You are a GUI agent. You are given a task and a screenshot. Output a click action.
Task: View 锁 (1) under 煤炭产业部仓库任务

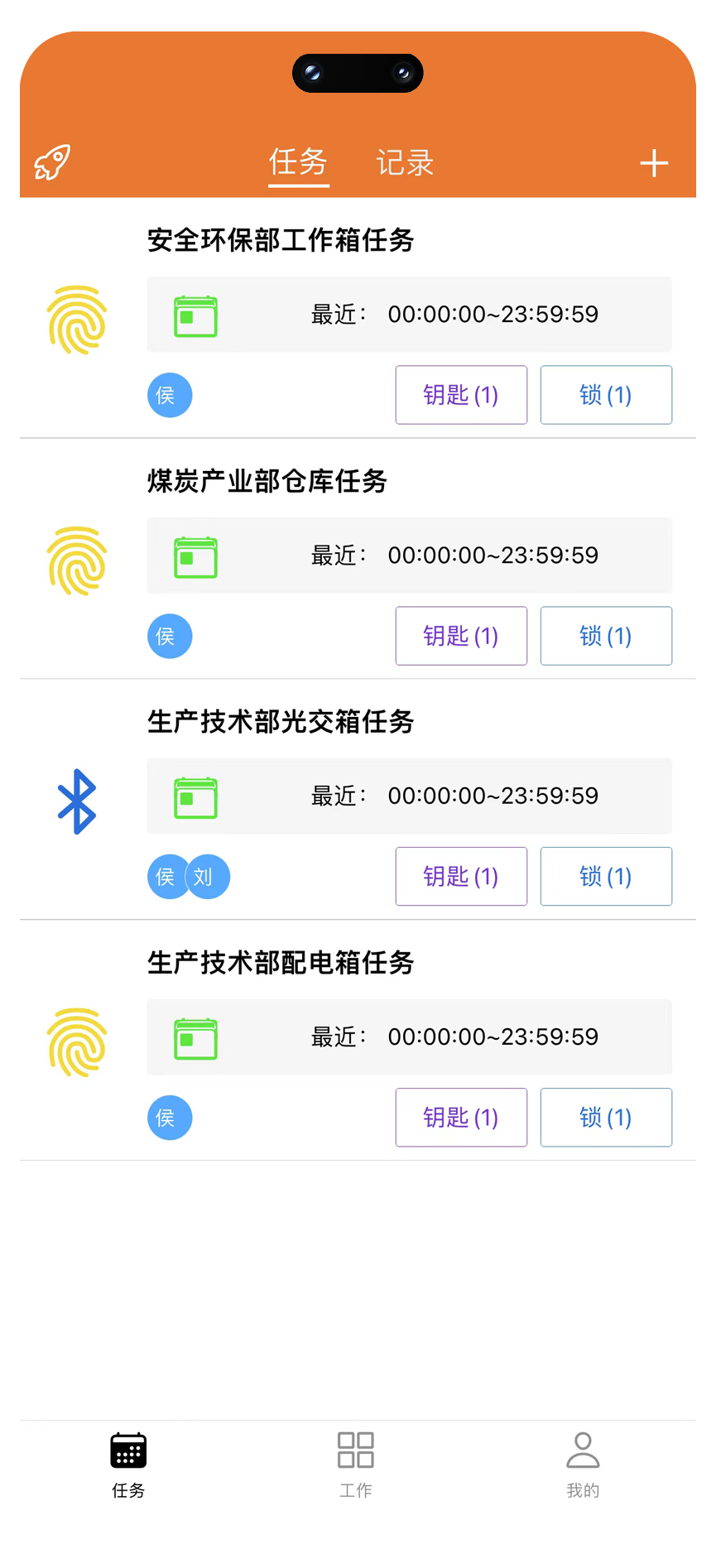606,636
